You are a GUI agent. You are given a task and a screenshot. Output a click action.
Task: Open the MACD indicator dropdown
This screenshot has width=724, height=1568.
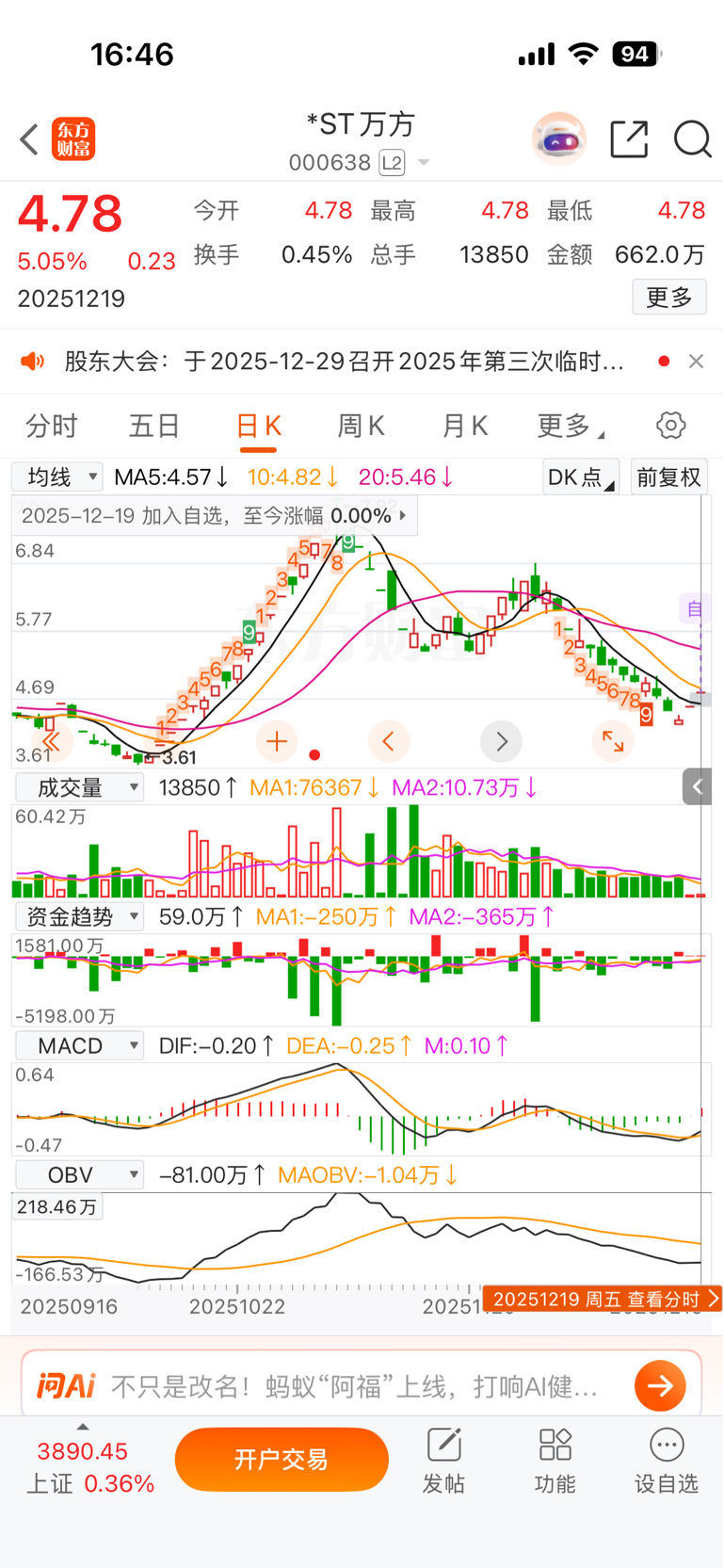[80, 1046]
